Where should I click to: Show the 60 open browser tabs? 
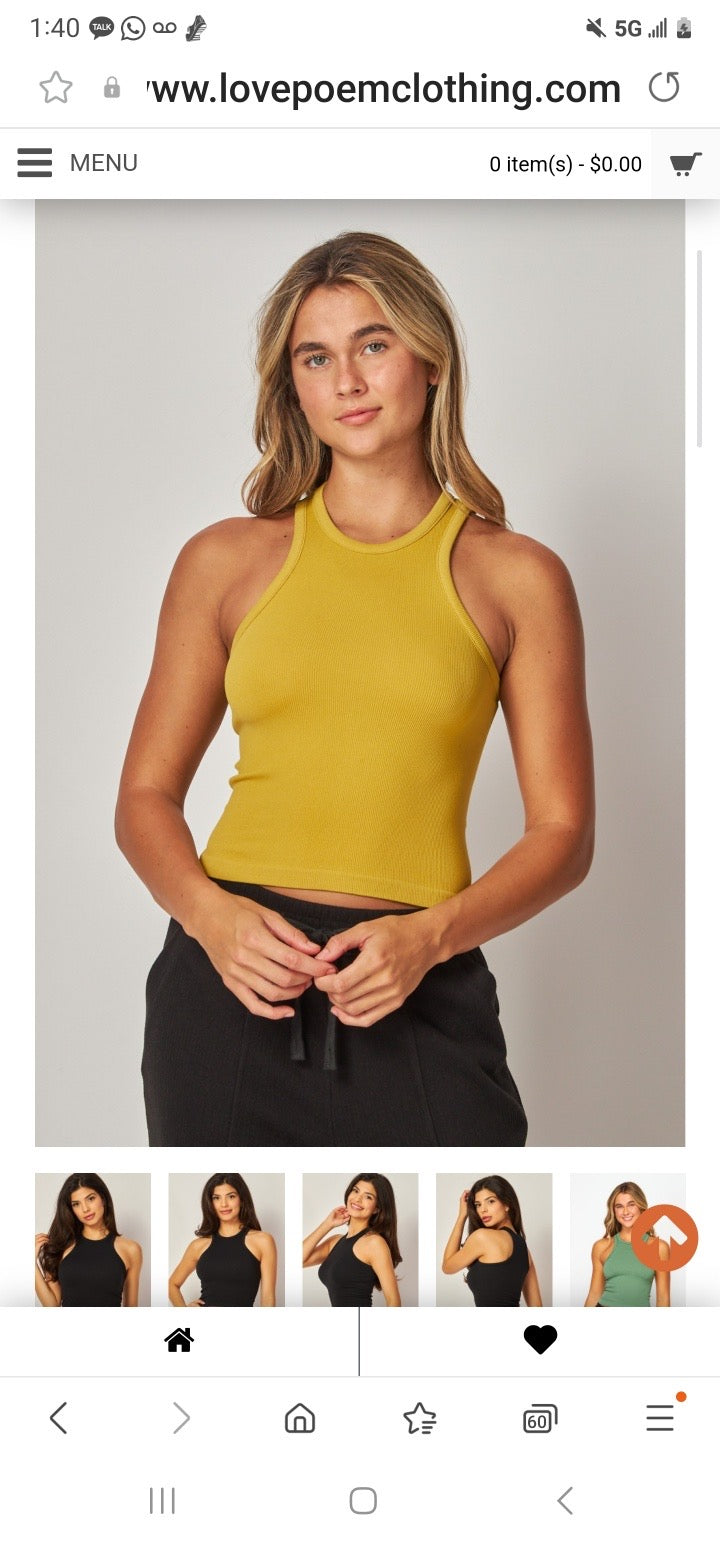[x=540, y=1418]
